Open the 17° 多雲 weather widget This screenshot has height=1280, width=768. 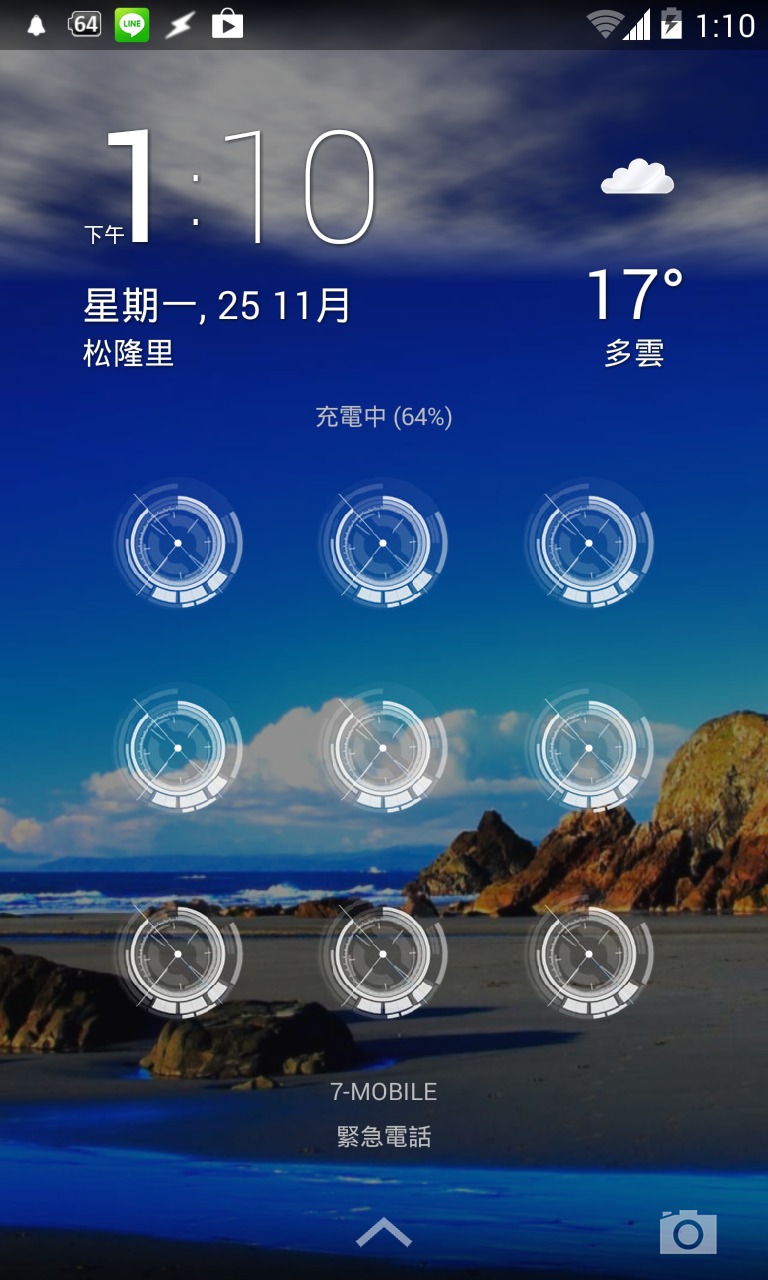(x=635, y=265)
